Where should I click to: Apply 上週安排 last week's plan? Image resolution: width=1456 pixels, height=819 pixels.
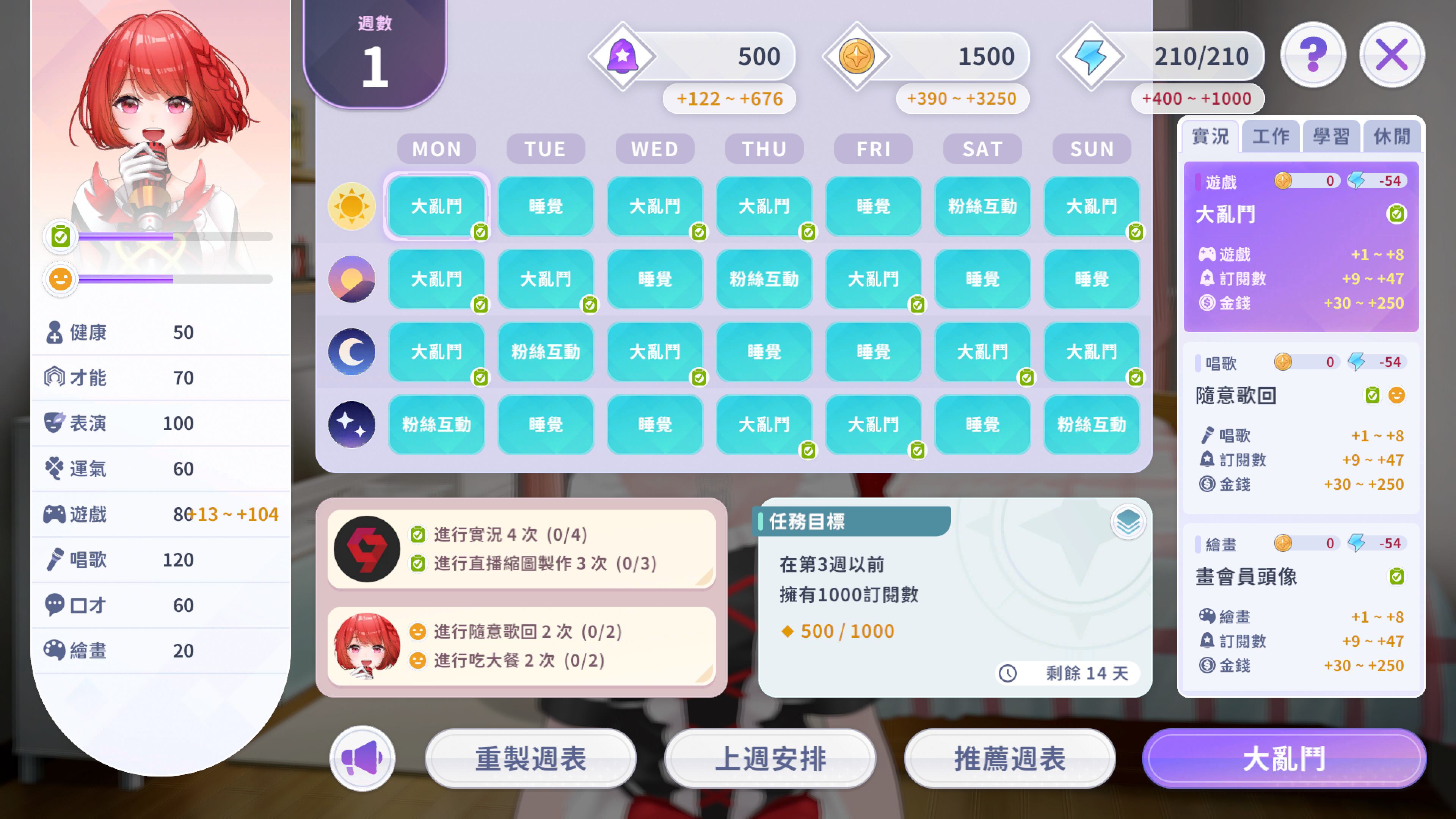[770, 758]
